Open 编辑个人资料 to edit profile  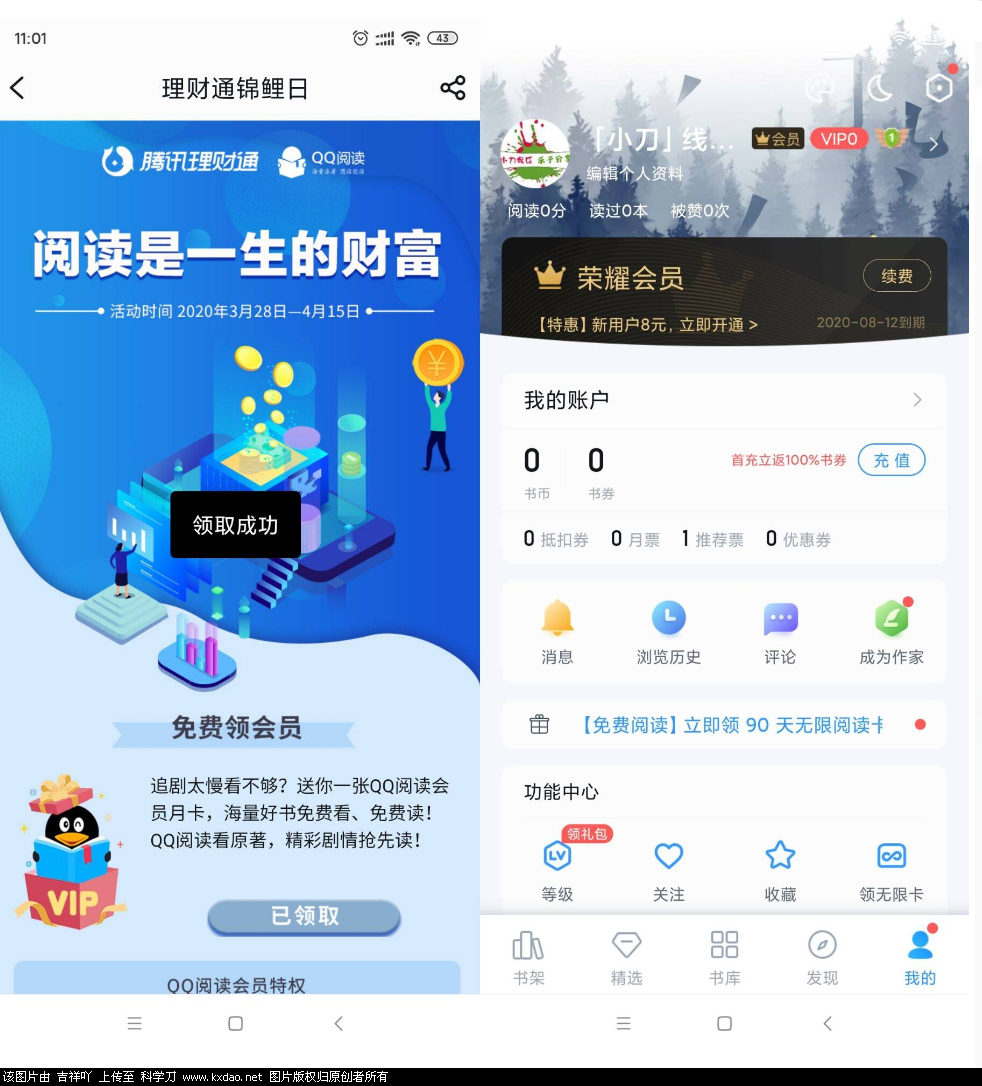634,173
